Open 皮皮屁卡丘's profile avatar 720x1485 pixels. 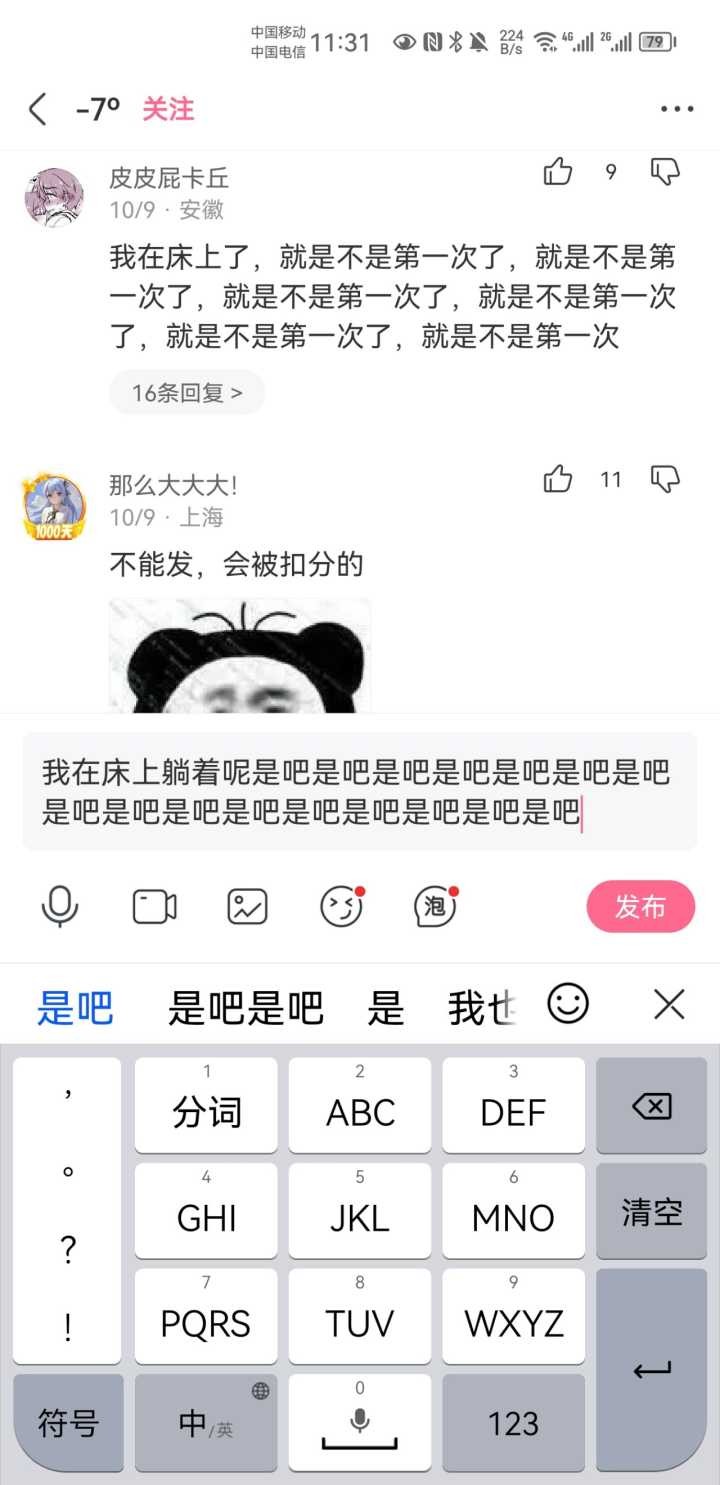coord(53,197)
